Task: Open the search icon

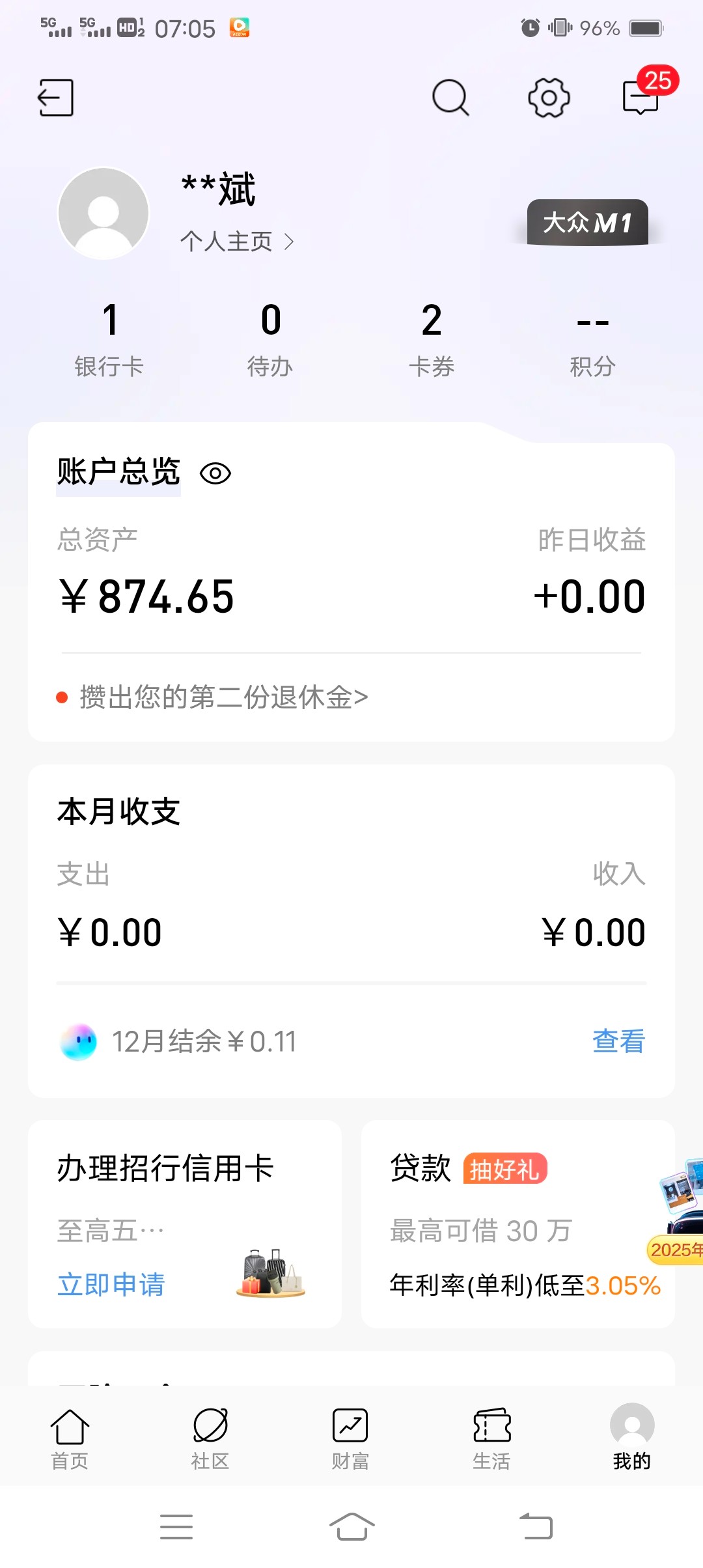Action: (450, 98)
